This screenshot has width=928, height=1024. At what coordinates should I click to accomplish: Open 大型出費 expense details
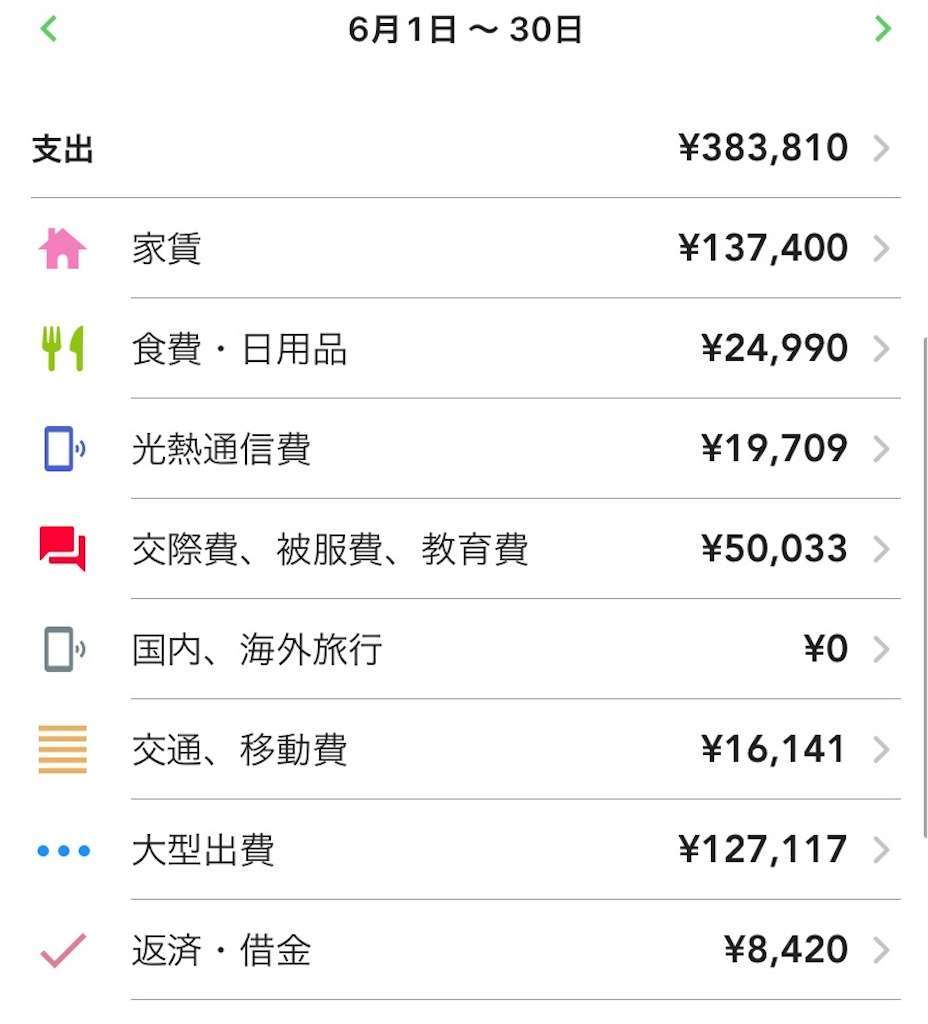point(465,850)
